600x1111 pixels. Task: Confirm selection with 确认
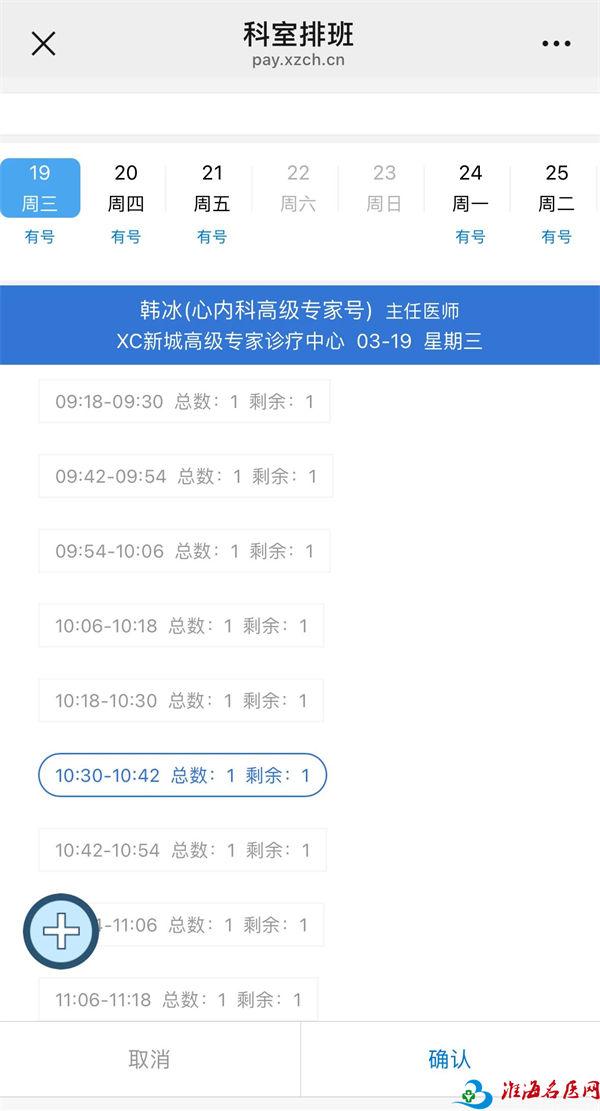click(450, 1059)
